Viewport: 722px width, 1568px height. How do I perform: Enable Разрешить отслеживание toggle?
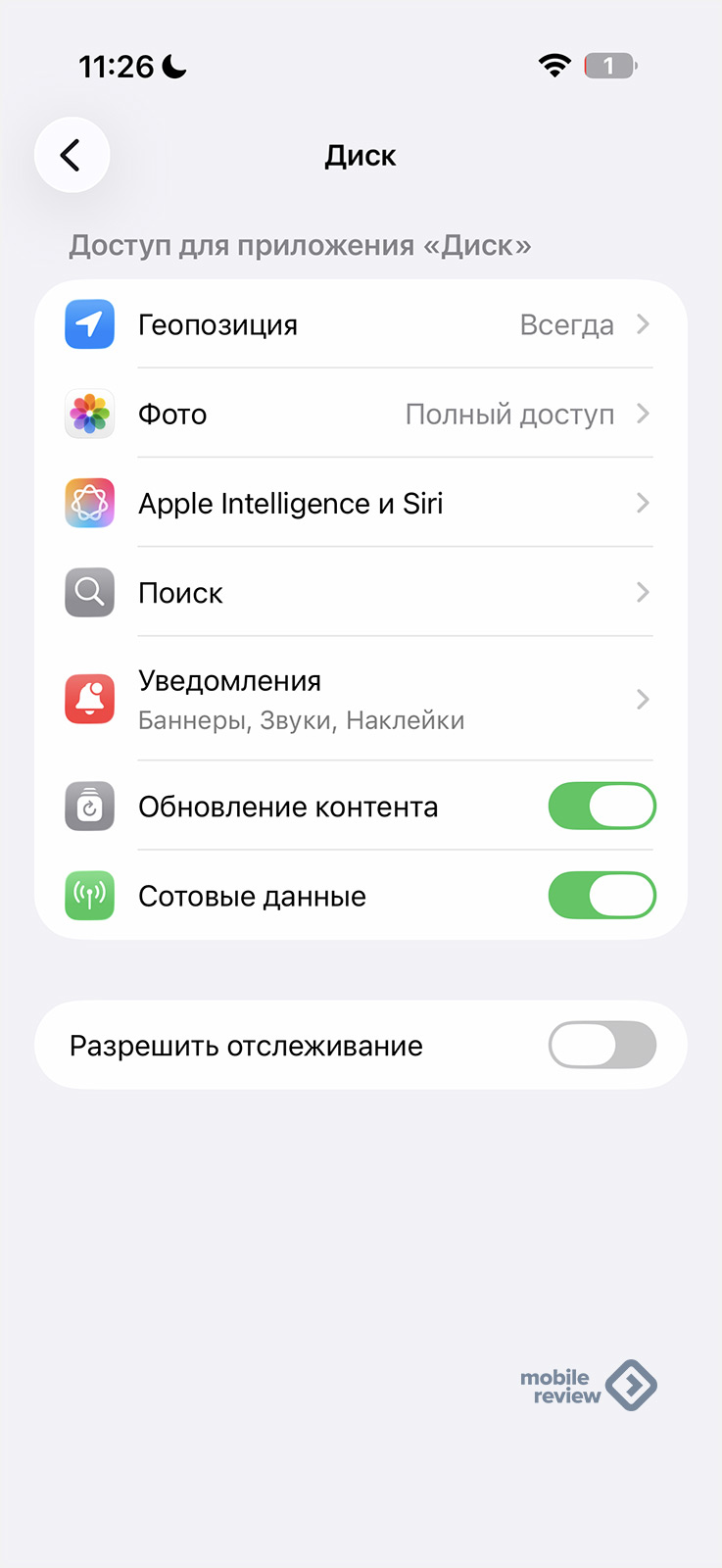coord(602,1045)
